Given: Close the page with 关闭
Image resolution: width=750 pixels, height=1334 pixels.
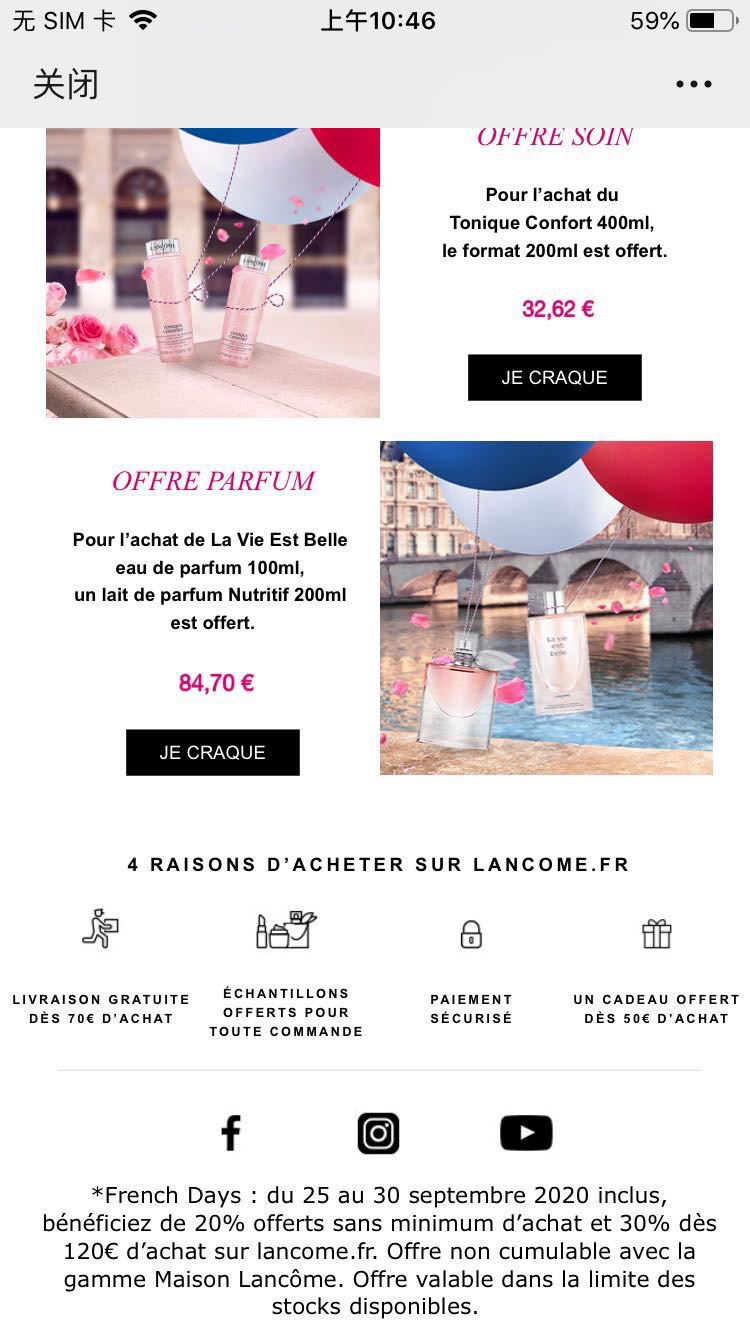Looking at the screenshot, I should [66, 85].
